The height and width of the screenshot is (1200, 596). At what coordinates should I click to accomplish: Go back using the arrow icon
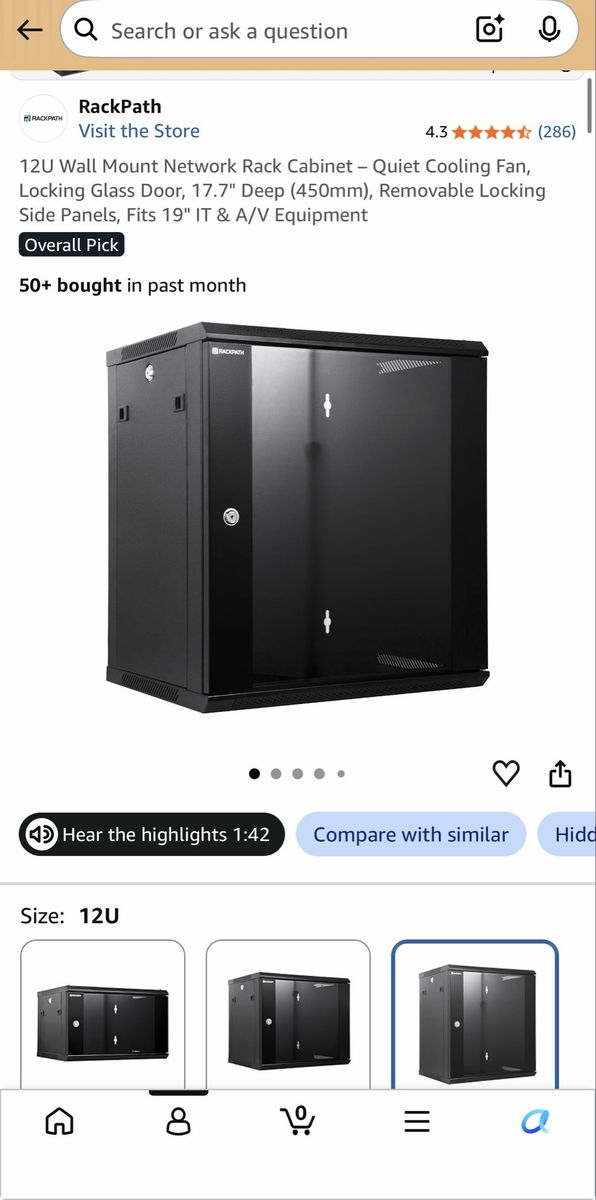click(30, 30)
